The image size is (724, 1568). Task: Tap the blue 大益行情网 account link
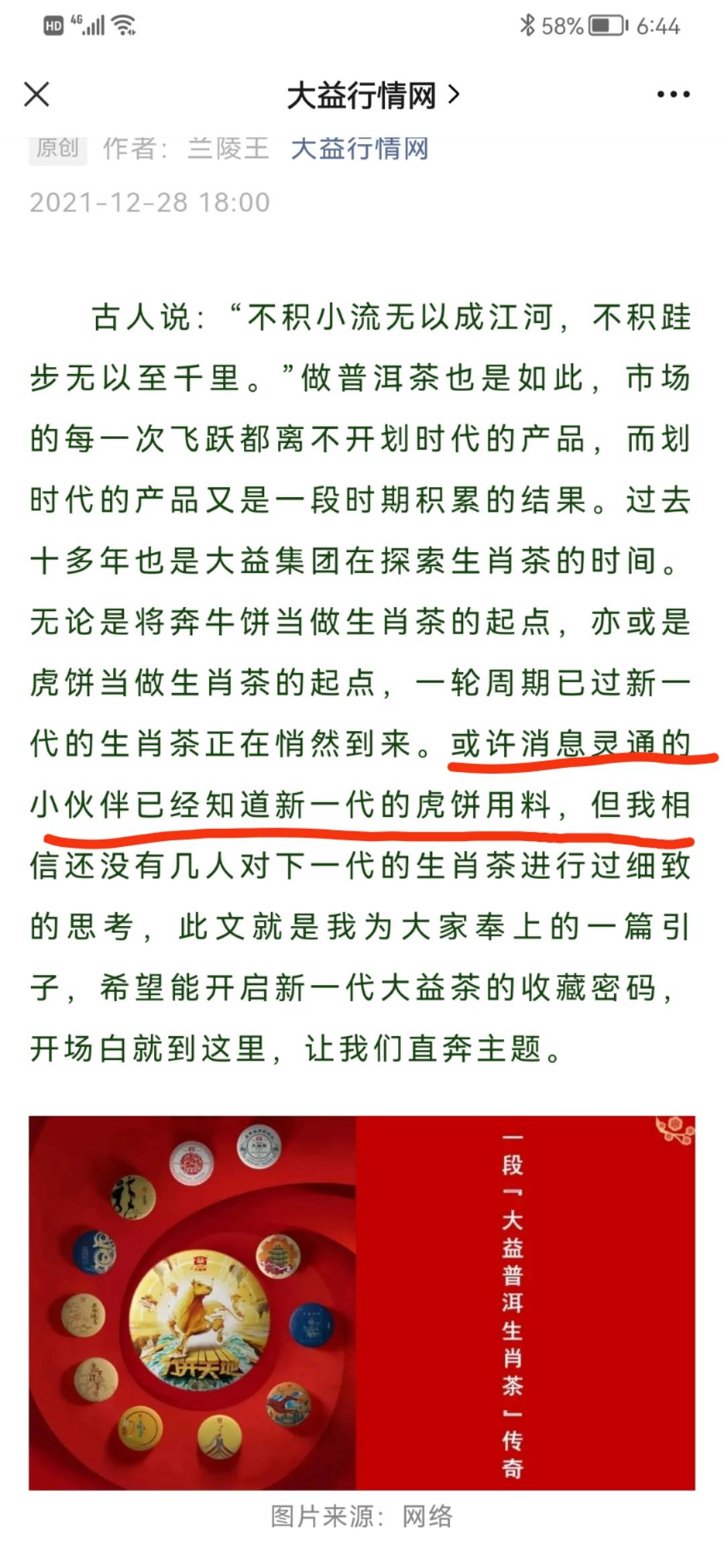360,148
